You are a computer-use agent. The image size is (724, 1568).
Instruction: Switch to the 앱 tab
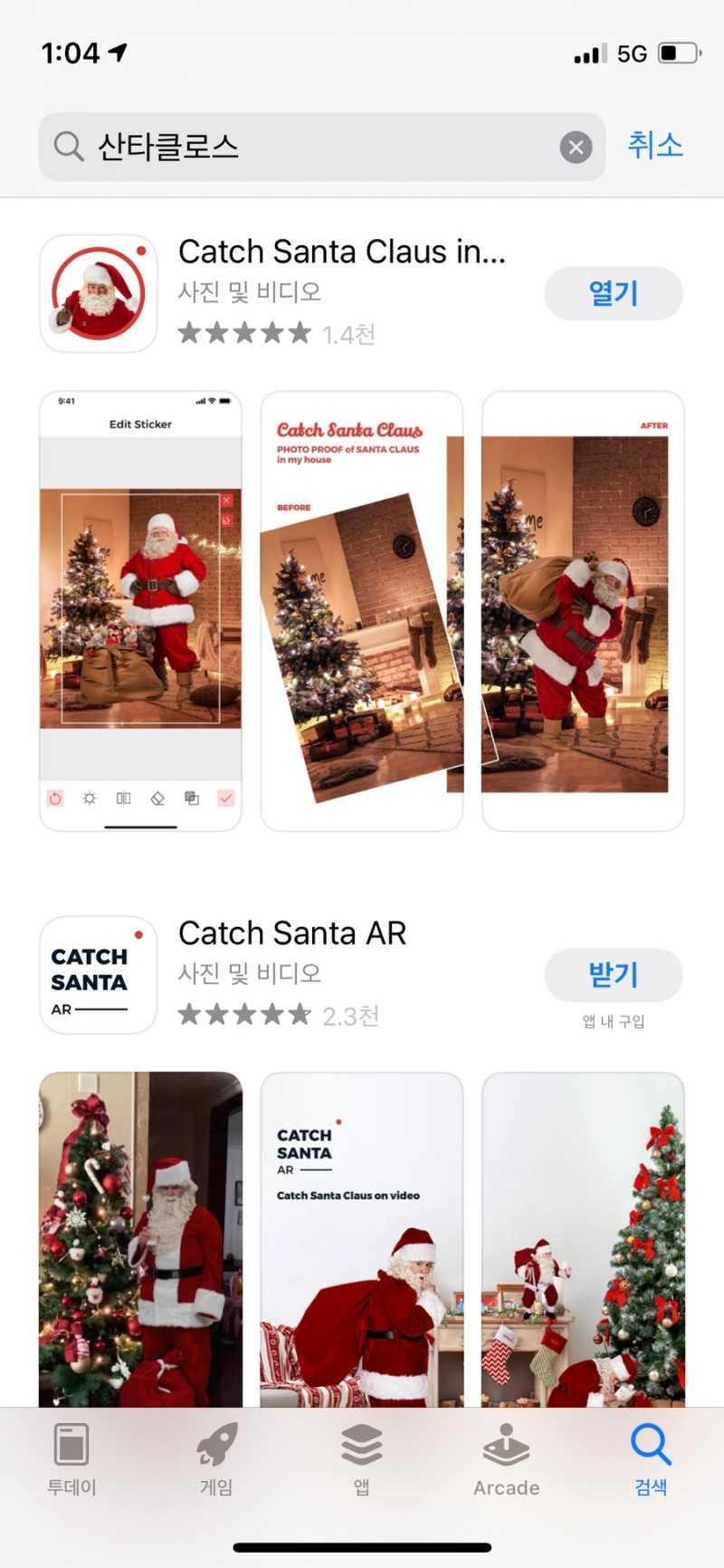point(361,1459)
